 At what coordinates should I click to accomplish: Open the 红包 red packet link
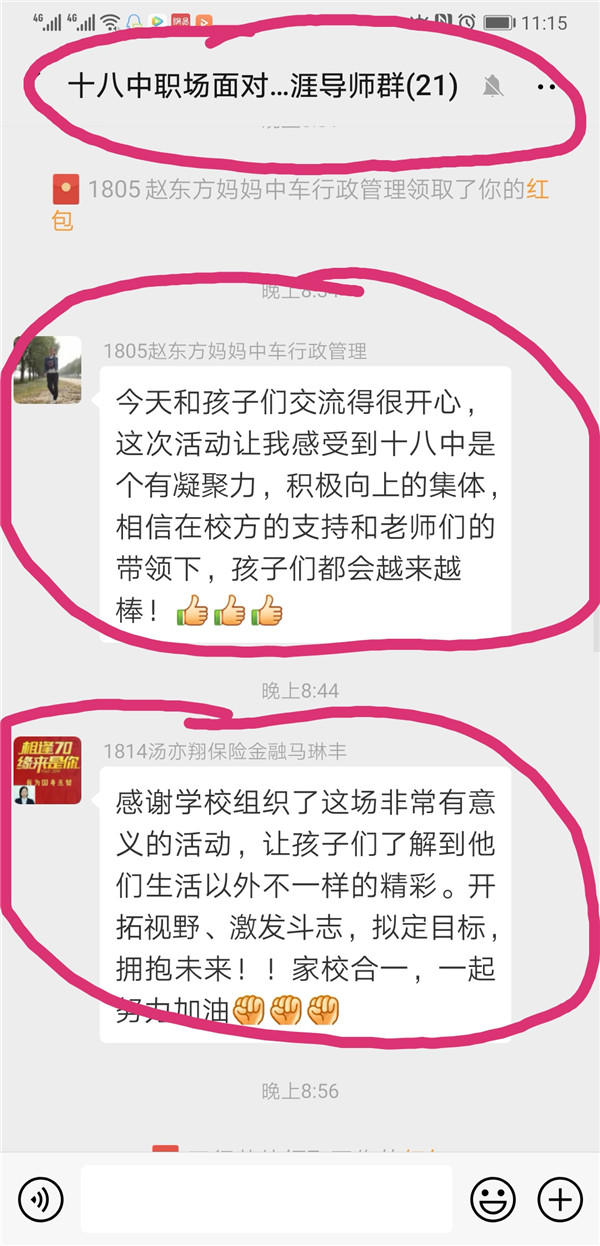pyautogui.click(x=538, y=189)
